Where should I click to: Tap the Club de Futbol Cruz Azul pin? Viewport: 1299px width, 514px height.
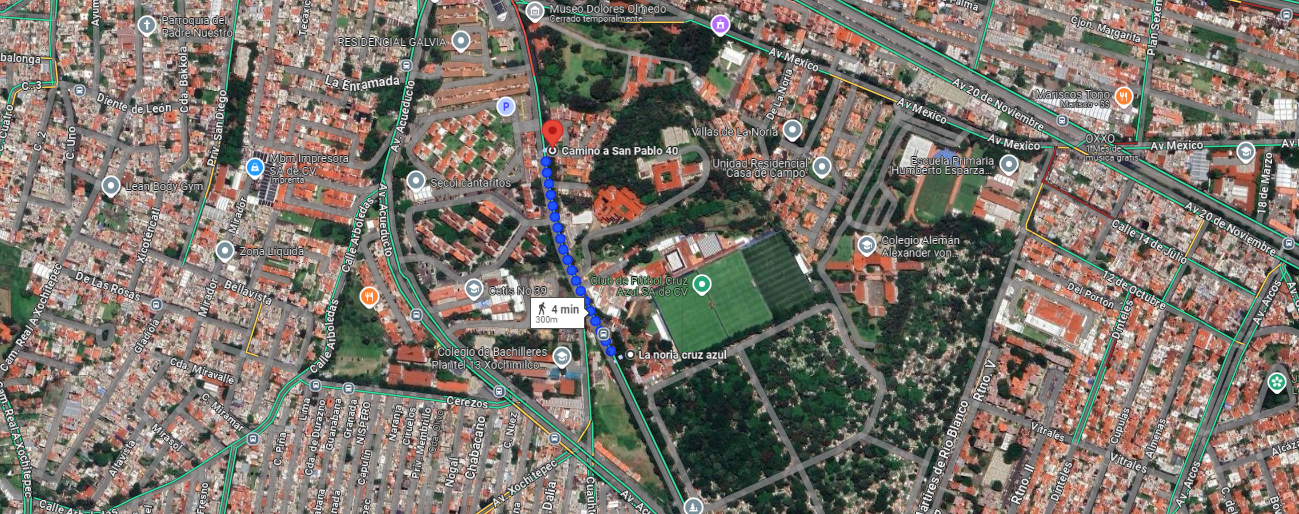702,286
